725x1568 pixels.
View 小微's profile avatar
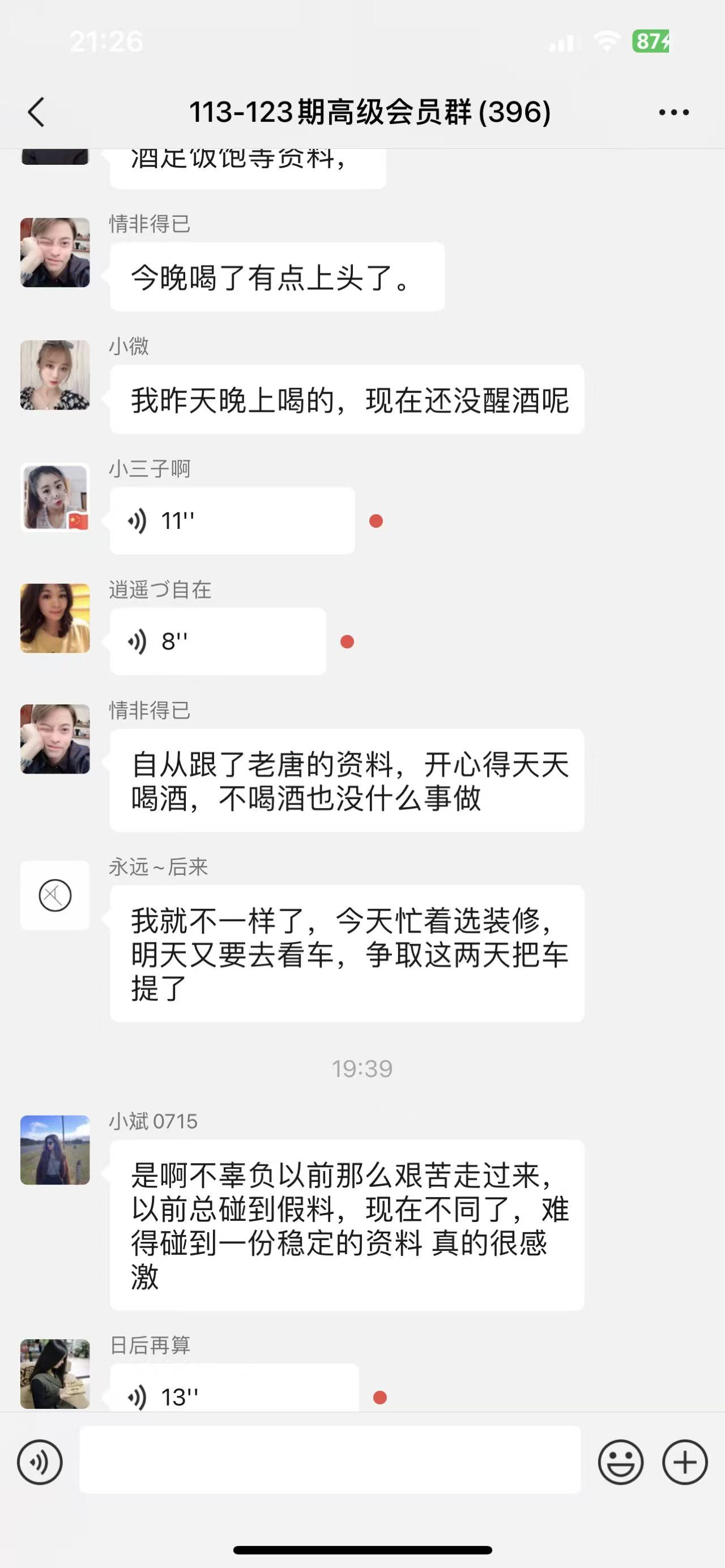pos(55,375)
